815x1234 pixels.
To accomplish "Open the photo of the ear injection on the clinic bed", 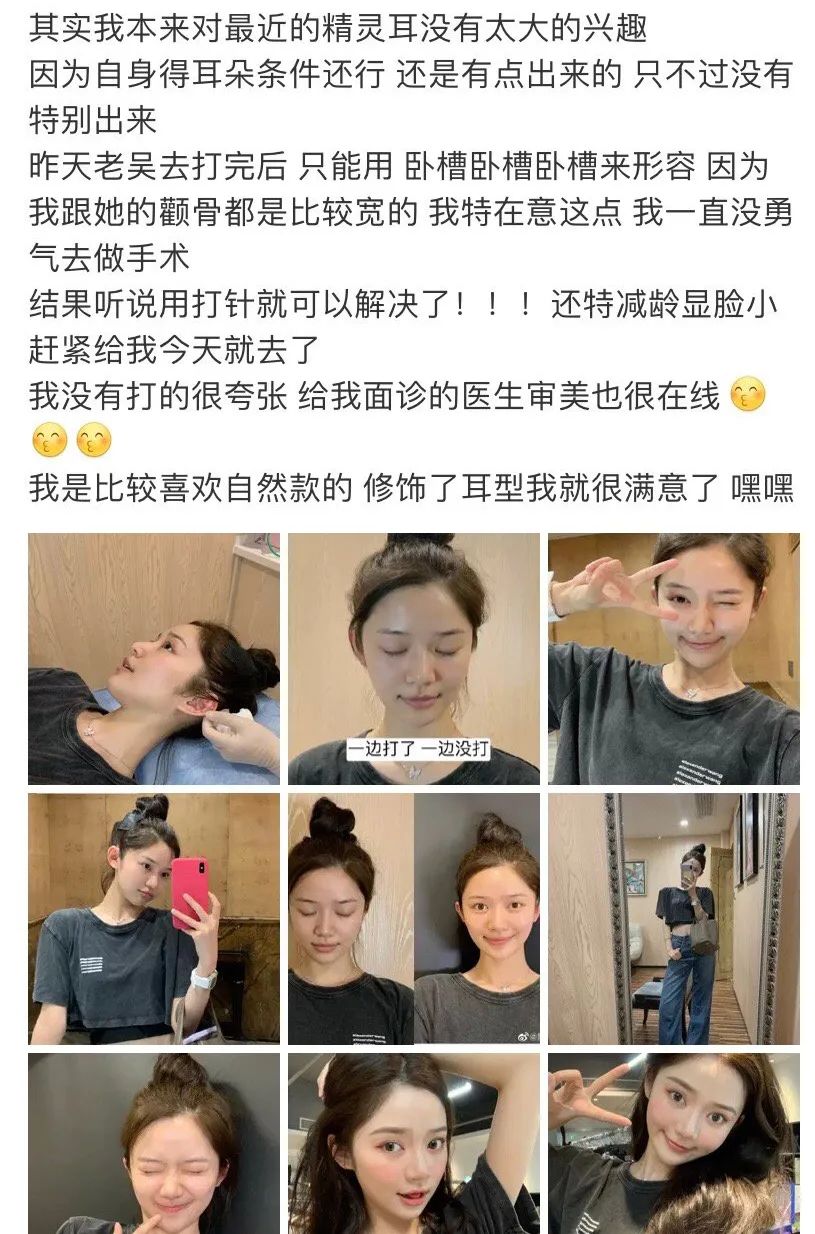I will [154, 658].
